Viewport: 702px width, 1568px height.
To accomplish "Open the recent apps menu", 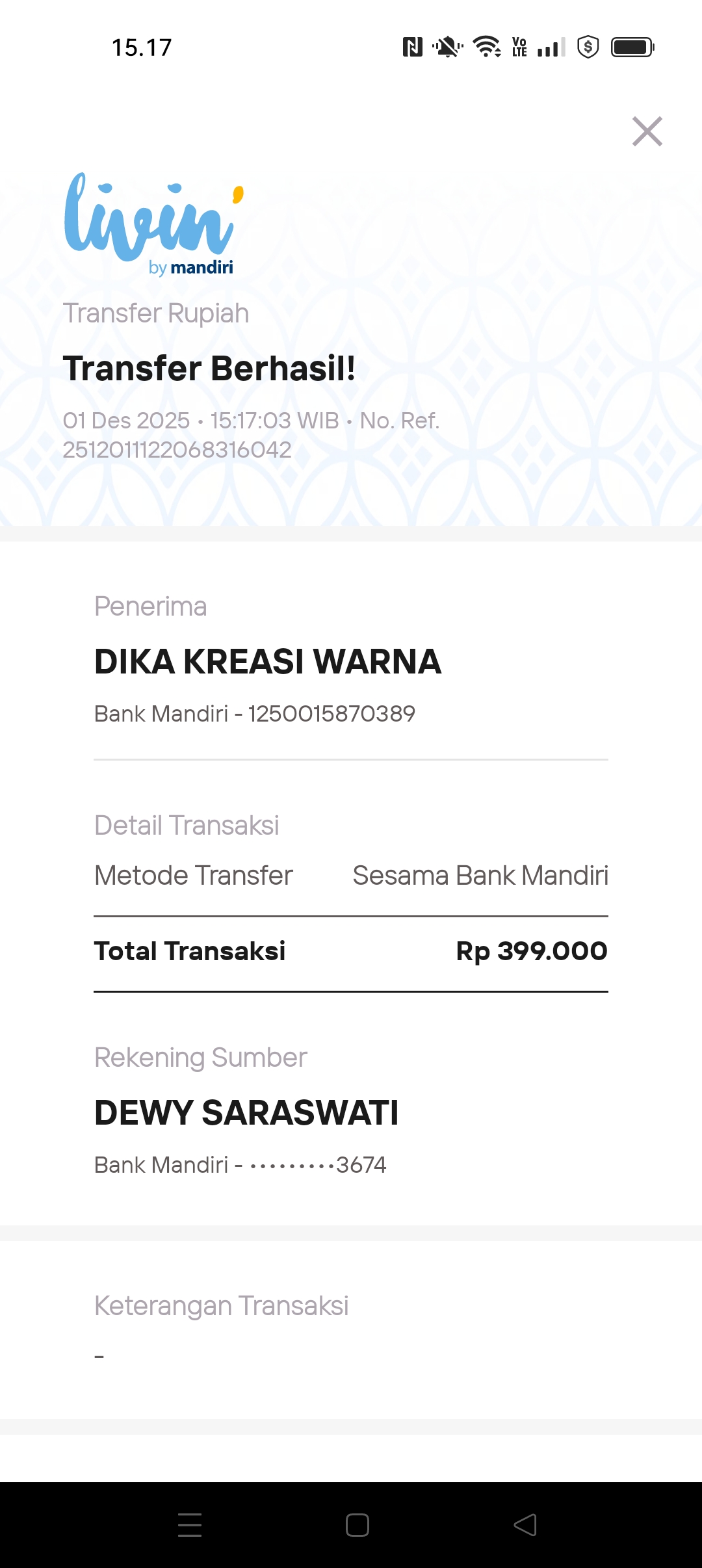I will point(190,1524).
